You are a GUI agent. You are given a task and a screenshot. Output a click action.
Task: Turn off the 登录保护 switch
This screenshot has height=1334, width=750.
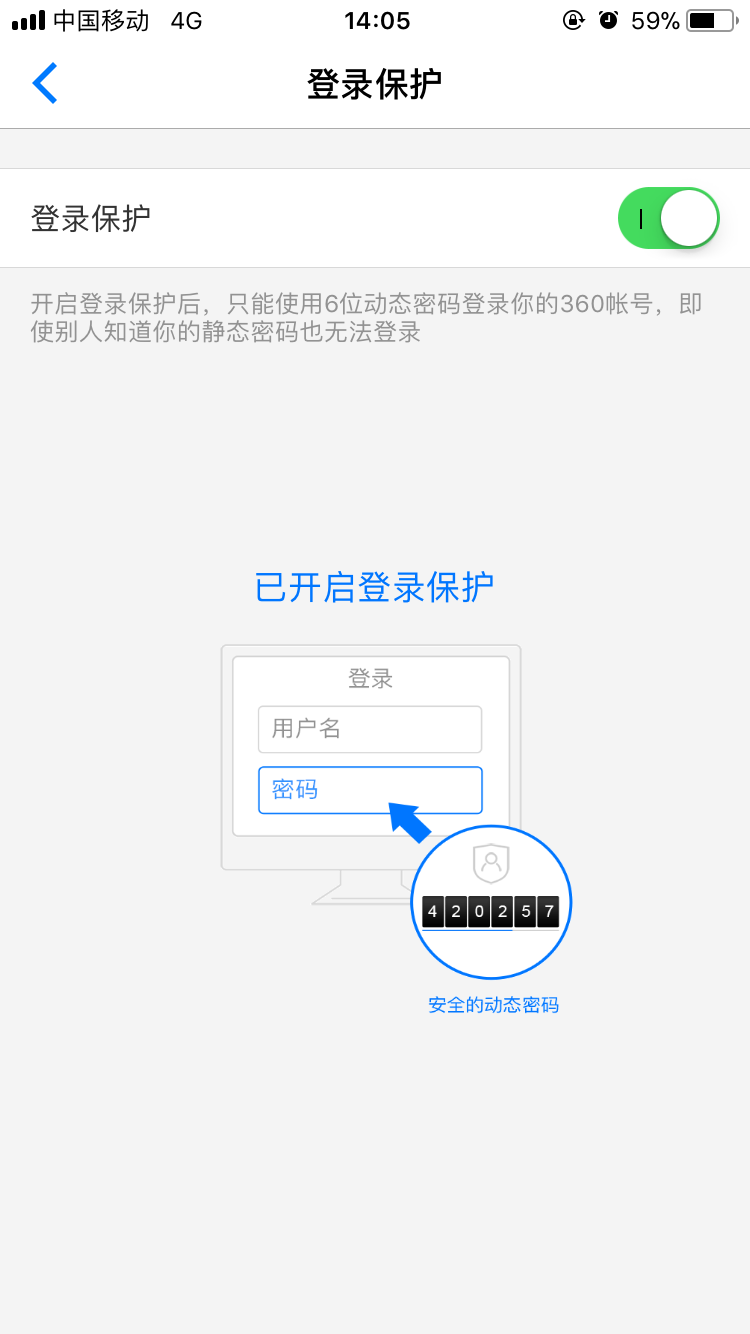click(x=668, y=218)
